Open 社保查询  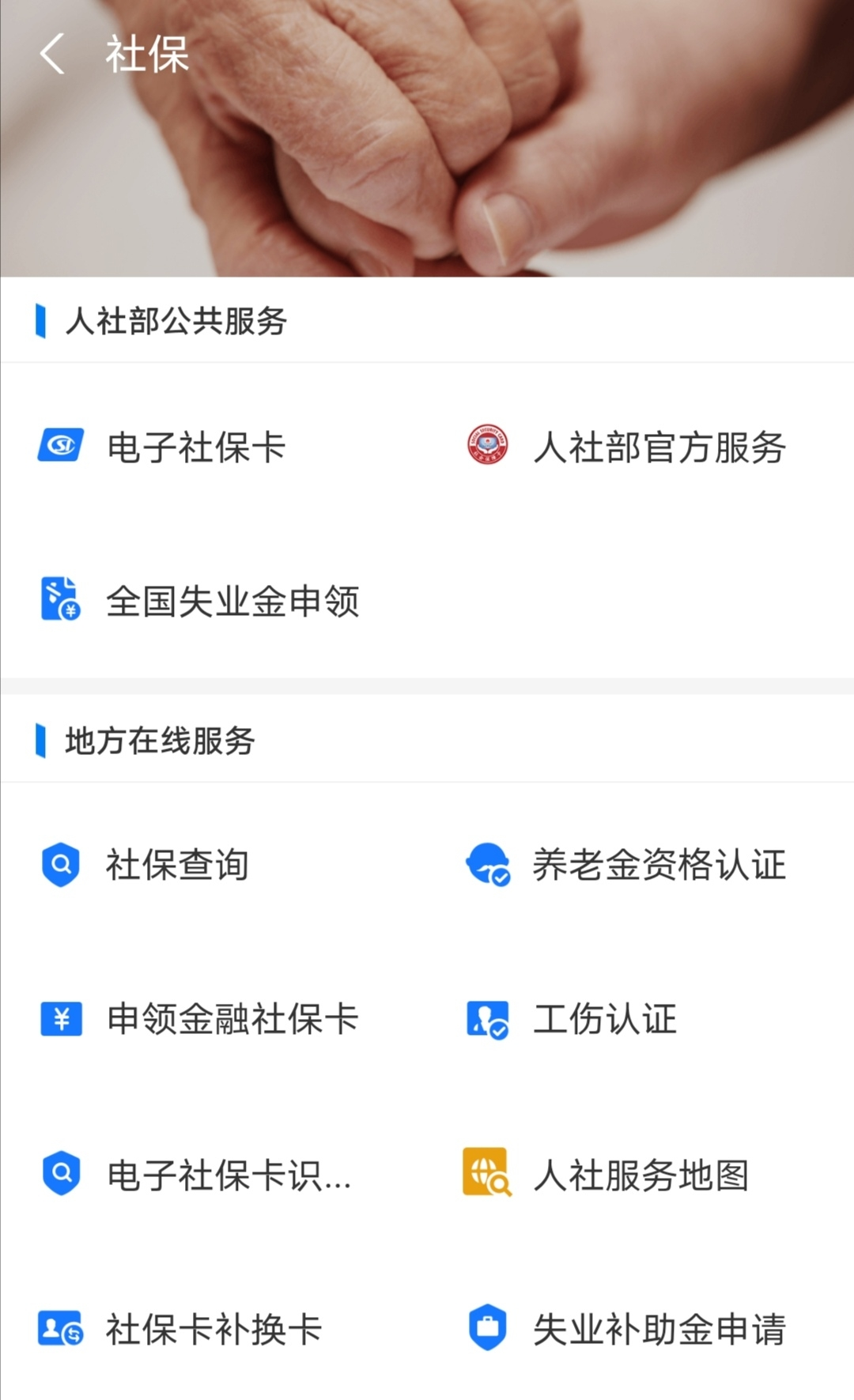[144, 864]
